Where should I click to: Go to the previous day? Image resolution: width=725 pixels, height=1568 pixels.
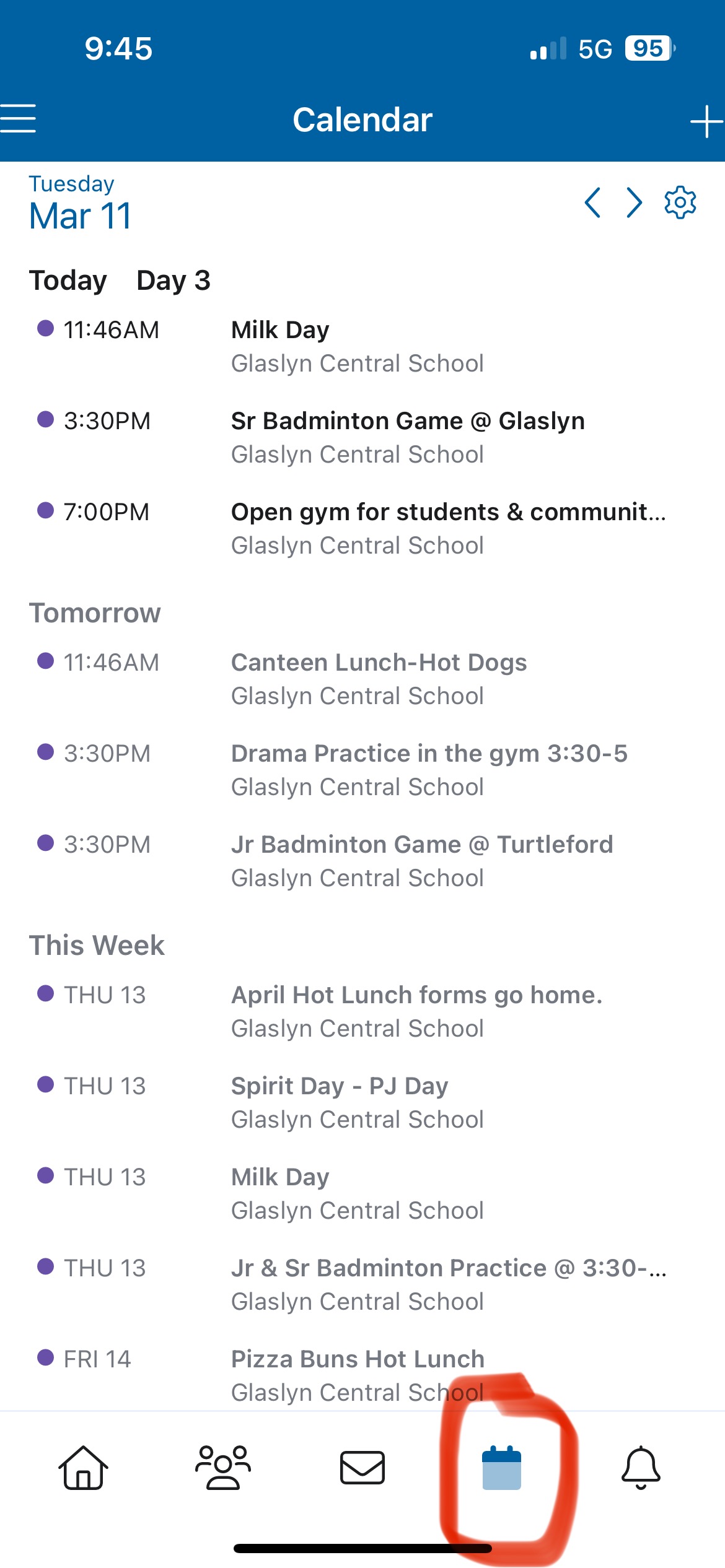[592, 203]
